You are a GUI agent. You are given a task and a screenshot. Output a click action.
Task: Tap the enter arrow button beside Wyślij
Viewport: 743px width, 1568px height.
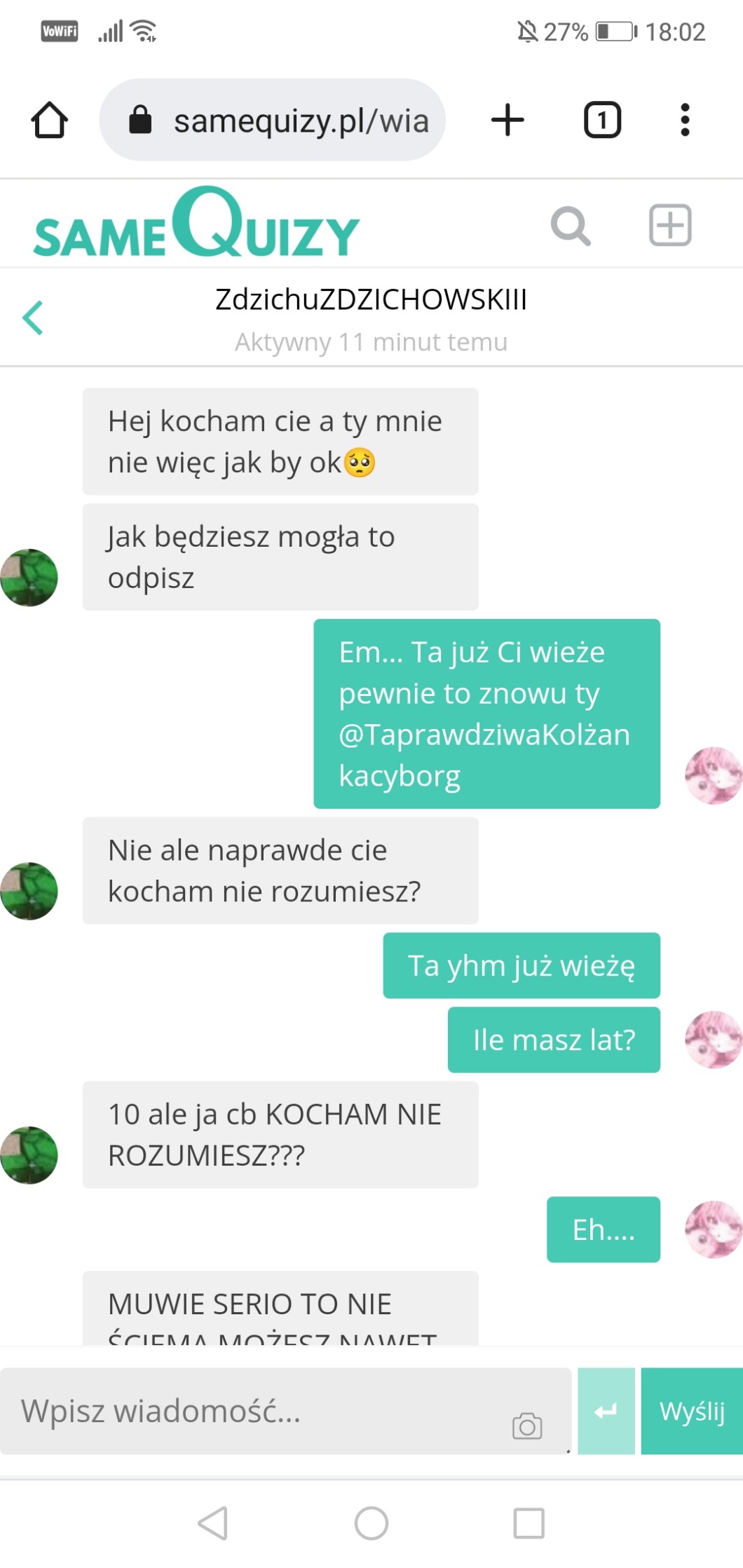606,1410
